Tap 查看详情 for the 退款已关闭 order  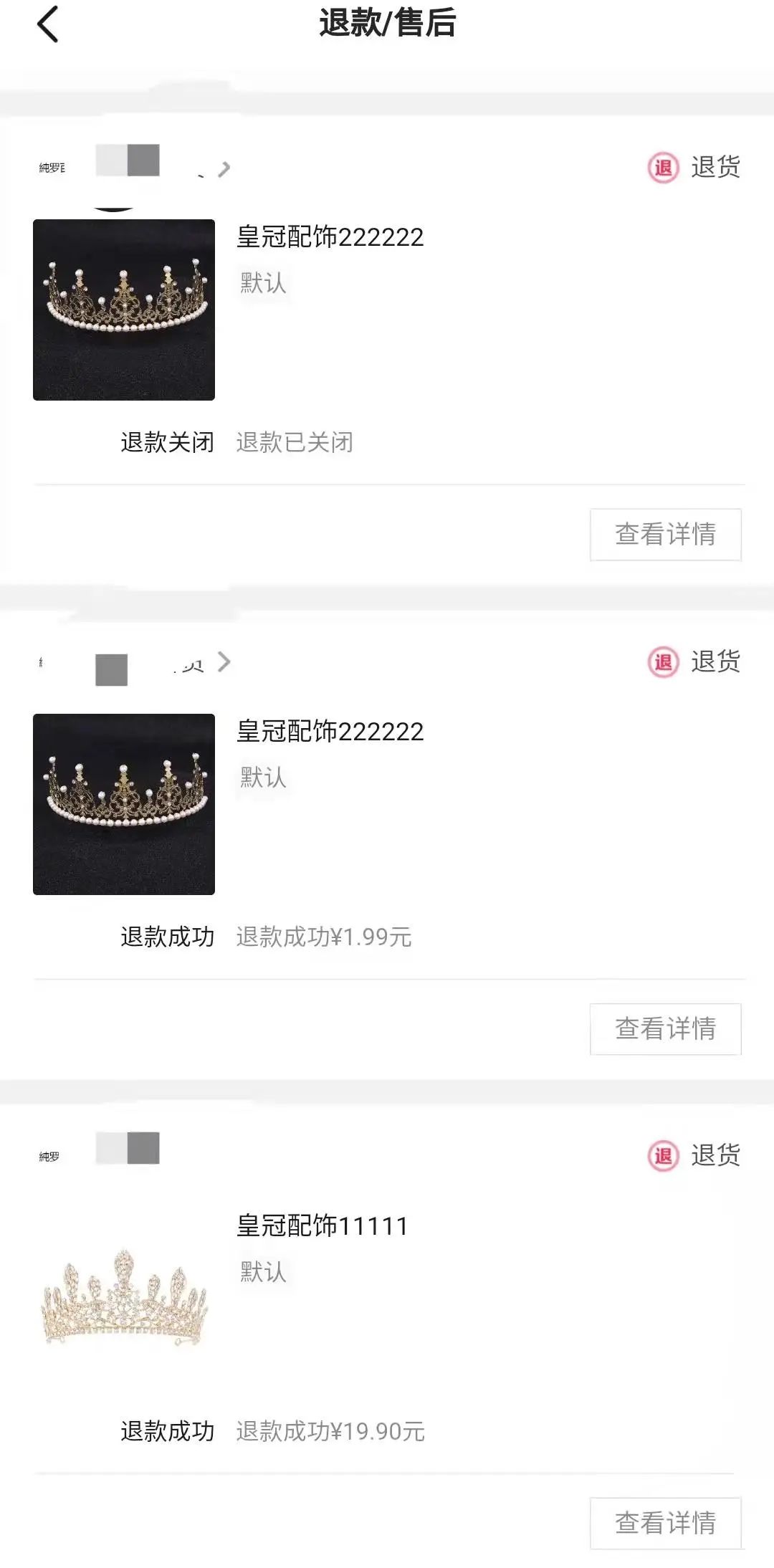(x=664, y=535)
